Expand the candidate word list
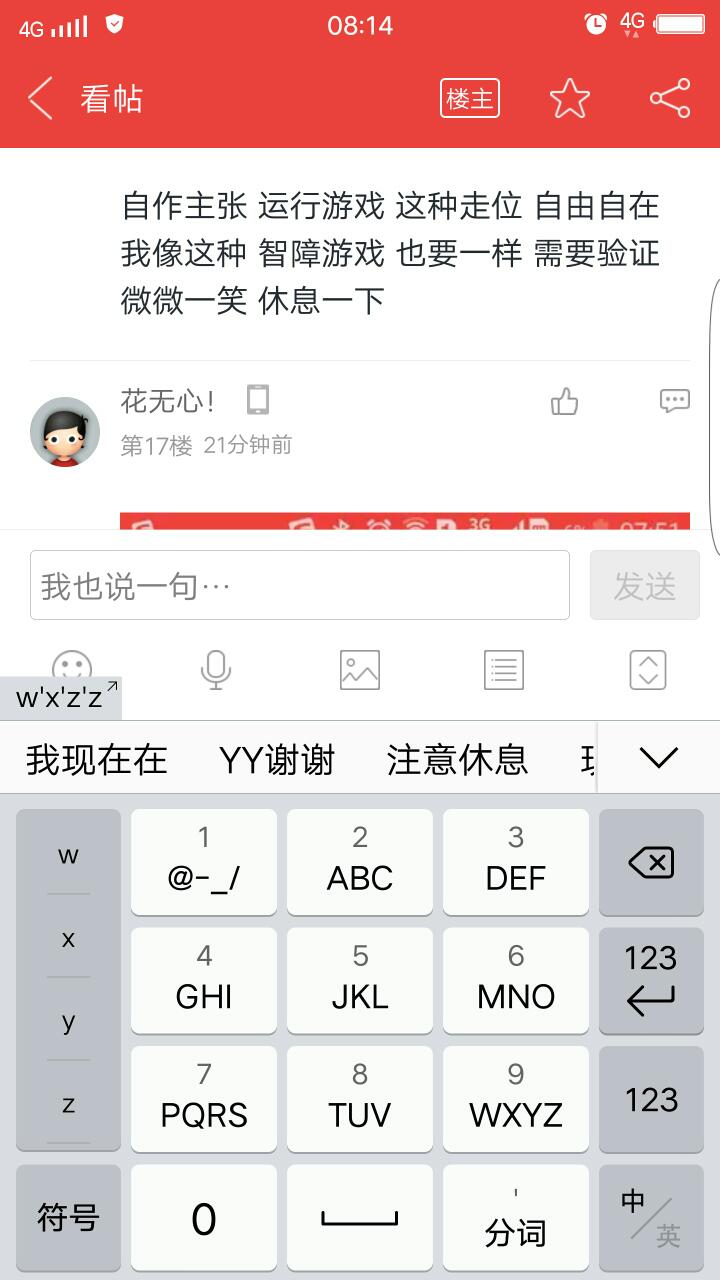Screen dimensions: 720x1280 point(659,758)
